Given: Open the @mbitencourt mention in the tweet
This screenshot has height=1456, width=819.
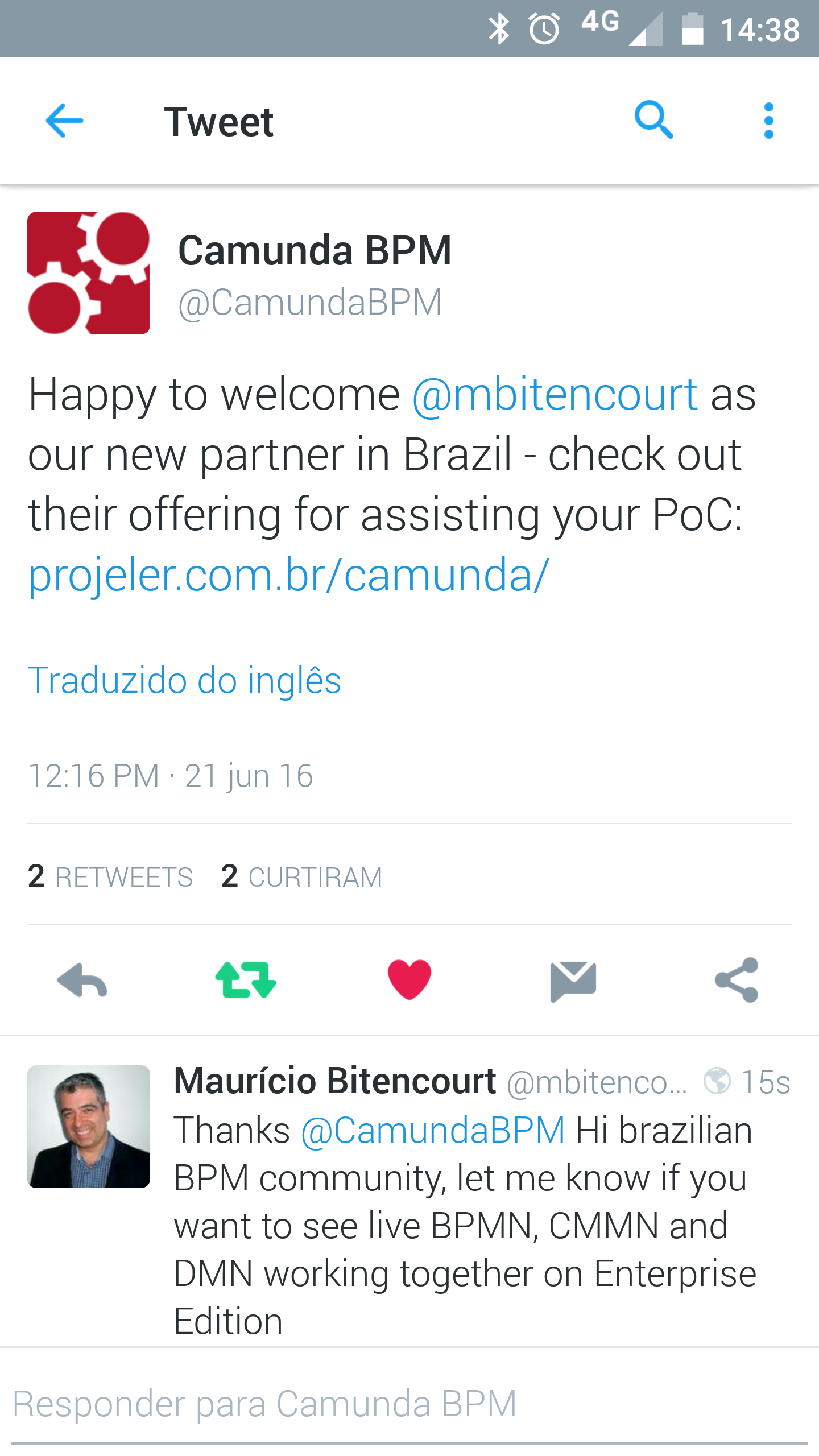Looking at the screenshot, I should tap(555, 394).
